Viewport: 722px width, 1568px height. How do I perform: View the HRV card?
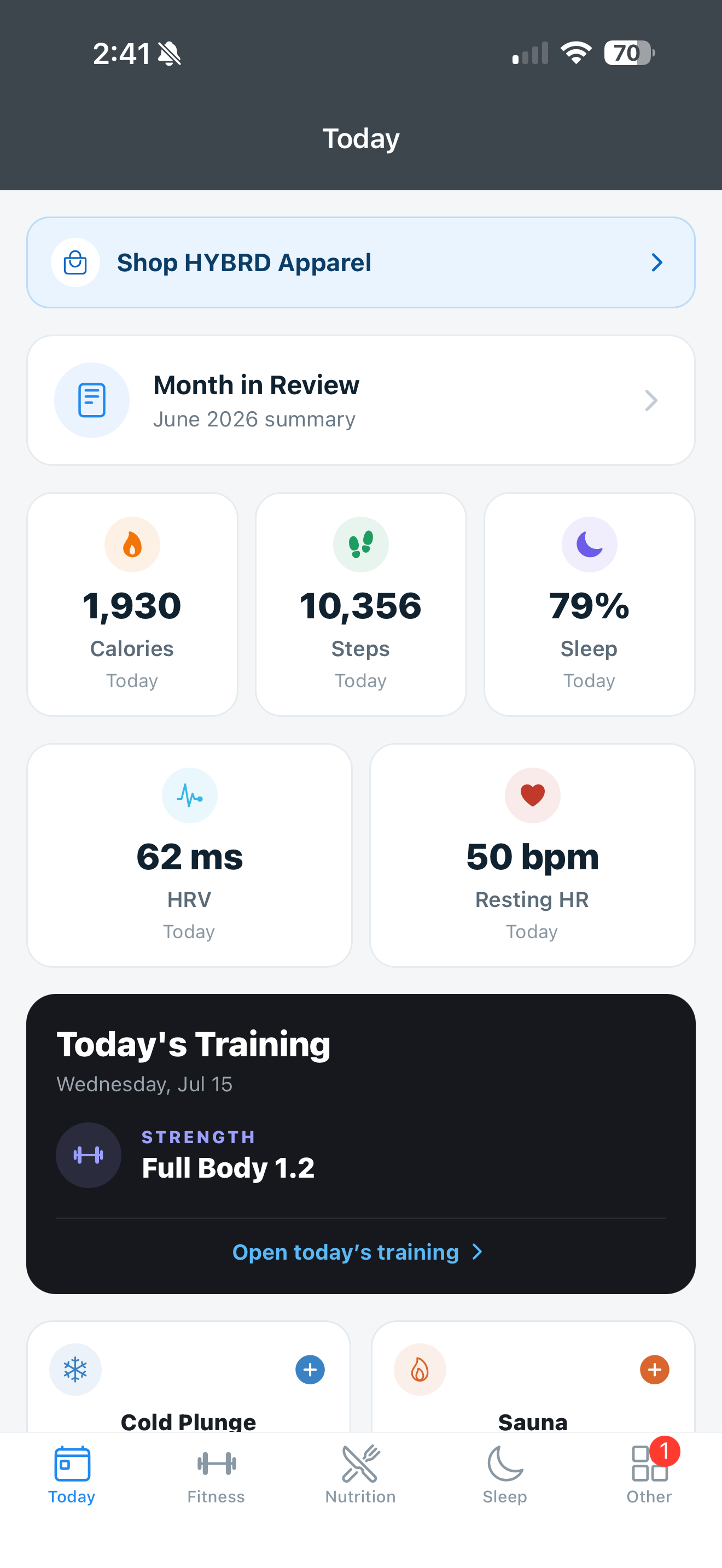click(x=189, y=855)
